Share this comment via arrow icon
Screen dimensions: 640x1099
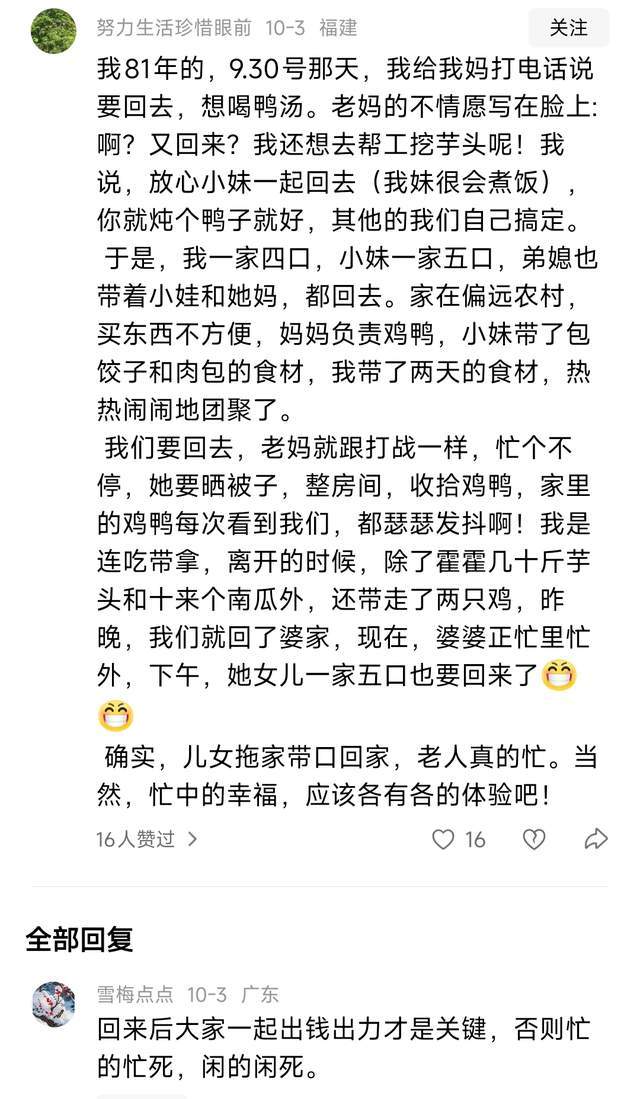coord(596,839)
